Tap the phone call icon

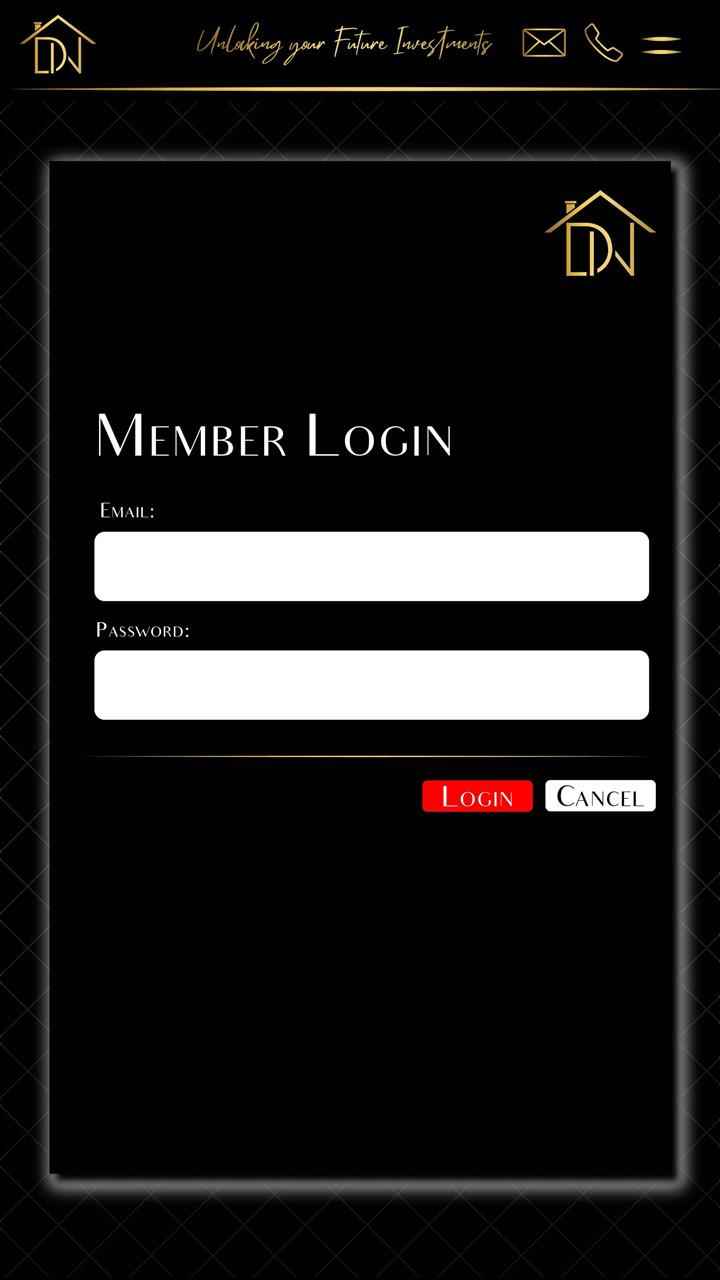[x=603, y=43]
